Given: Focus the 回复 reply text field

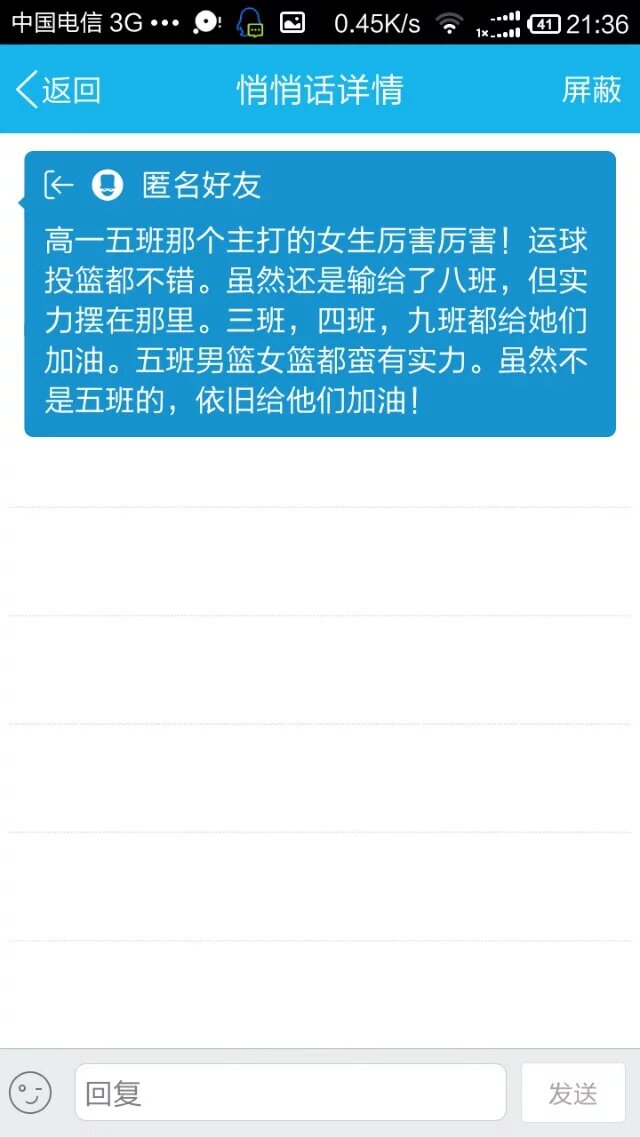Looking at the screenshot, I should click(290, 1092).
